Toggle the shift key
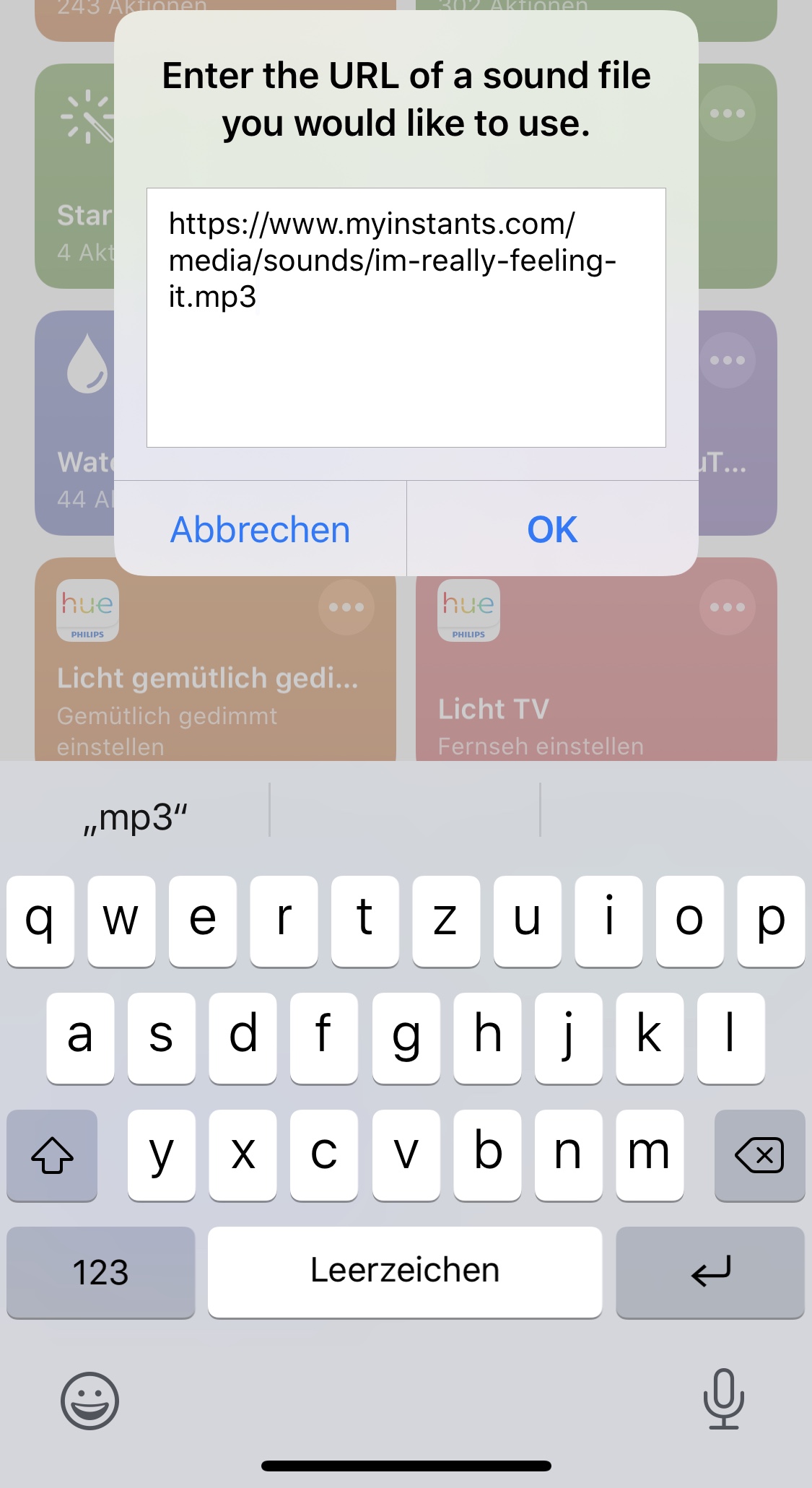 (52, 1155)
